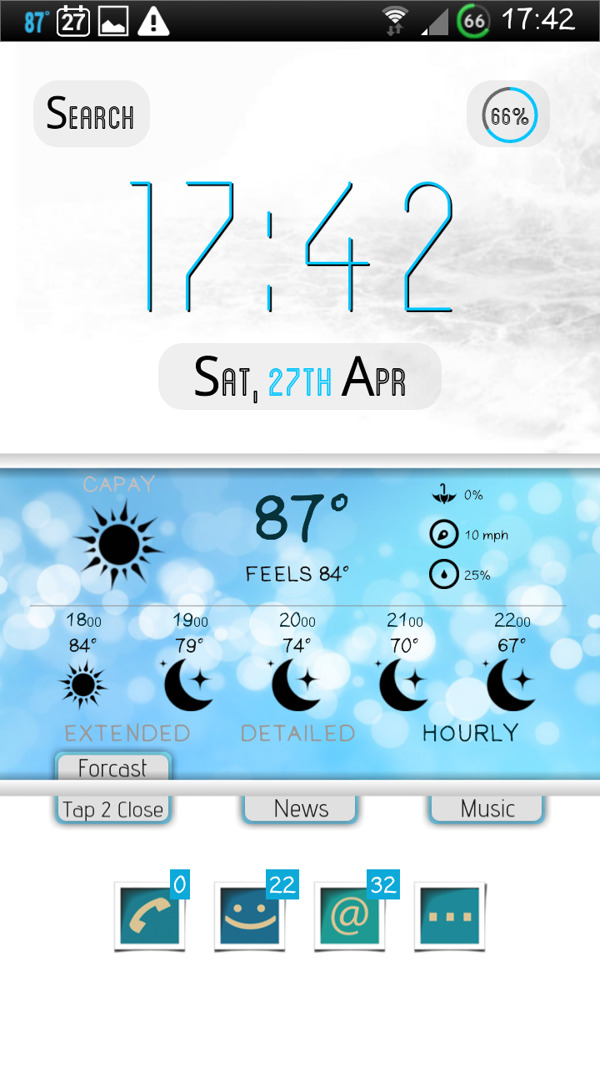
Task: Switch to the Detailed forecast view
Action: (298, 733)
